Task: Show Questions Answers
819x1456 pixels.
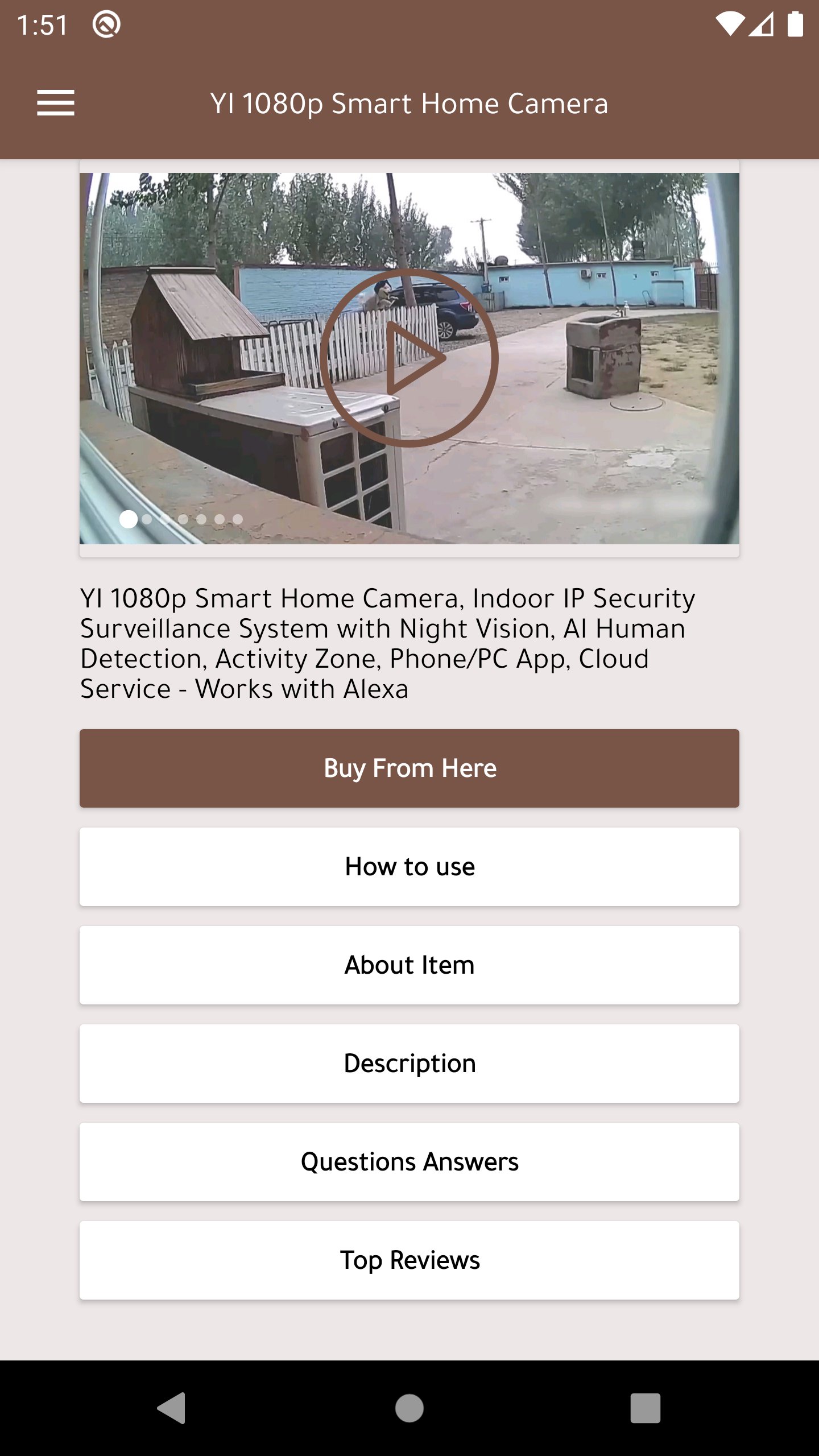Action: pos(409,1162)
